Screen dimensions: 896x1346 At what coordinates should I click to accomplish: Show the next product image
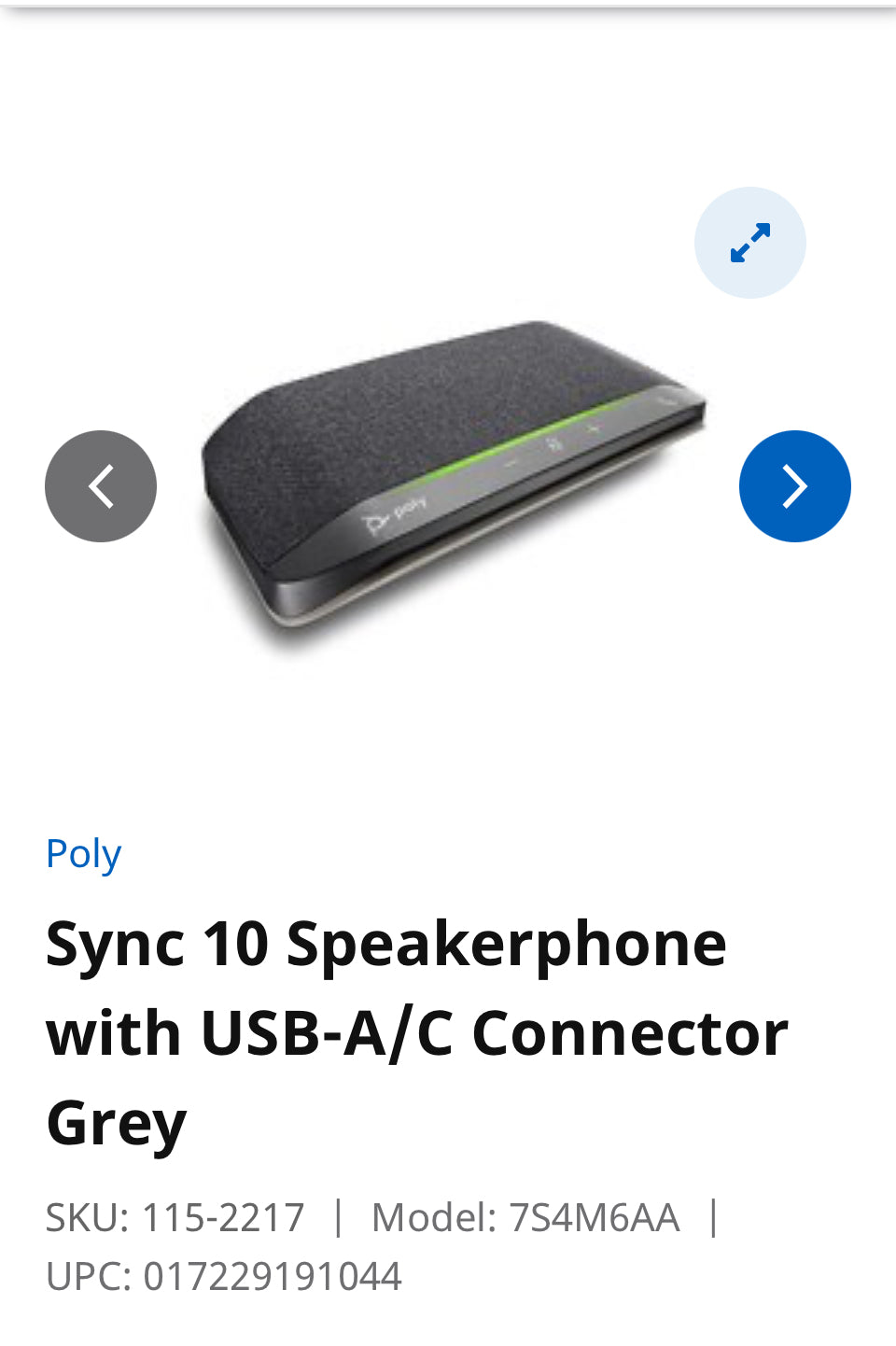tap(794, 486)
